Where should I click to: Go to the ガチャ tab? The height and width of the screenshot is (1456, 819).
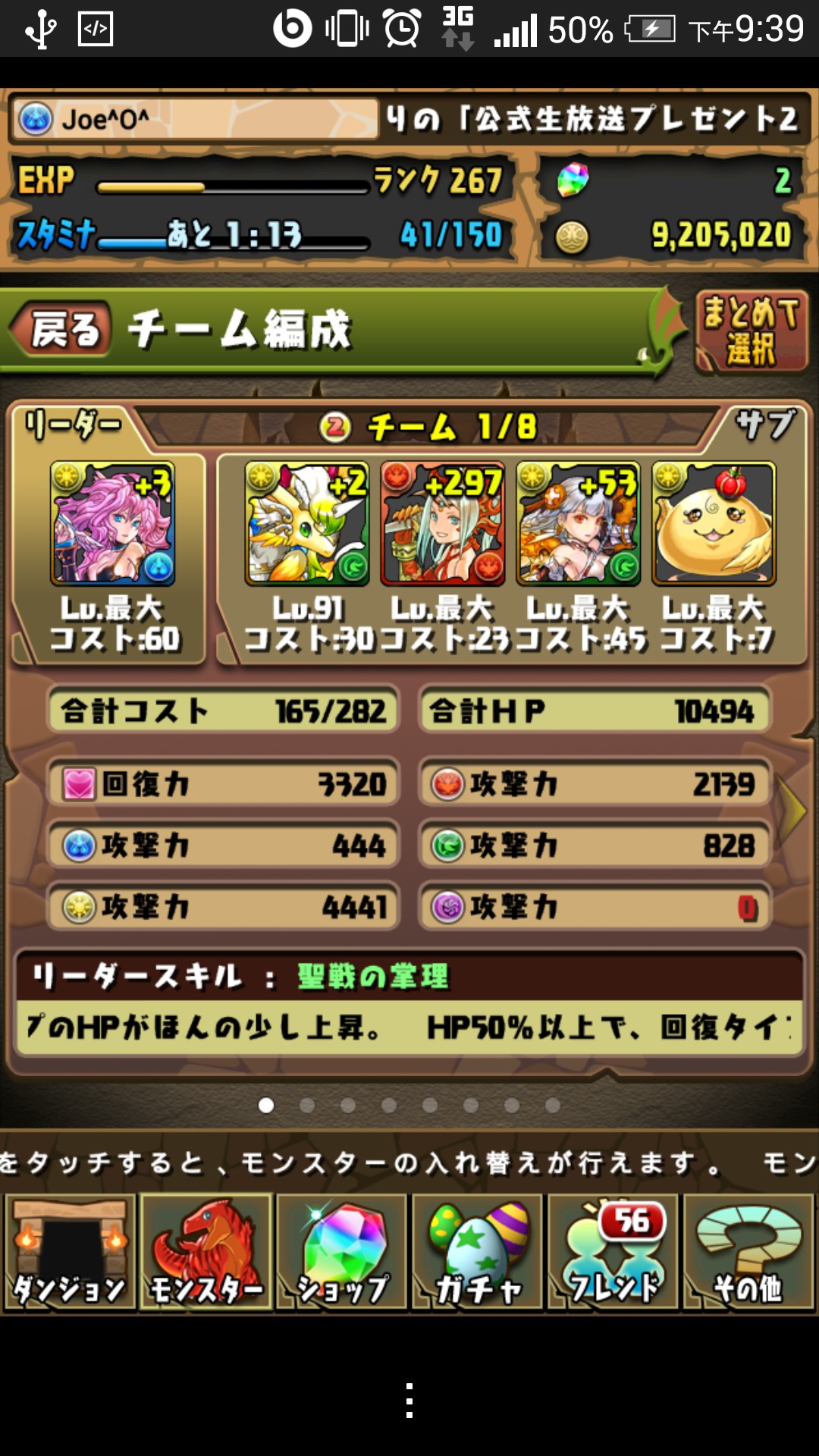pos(477,1252)
